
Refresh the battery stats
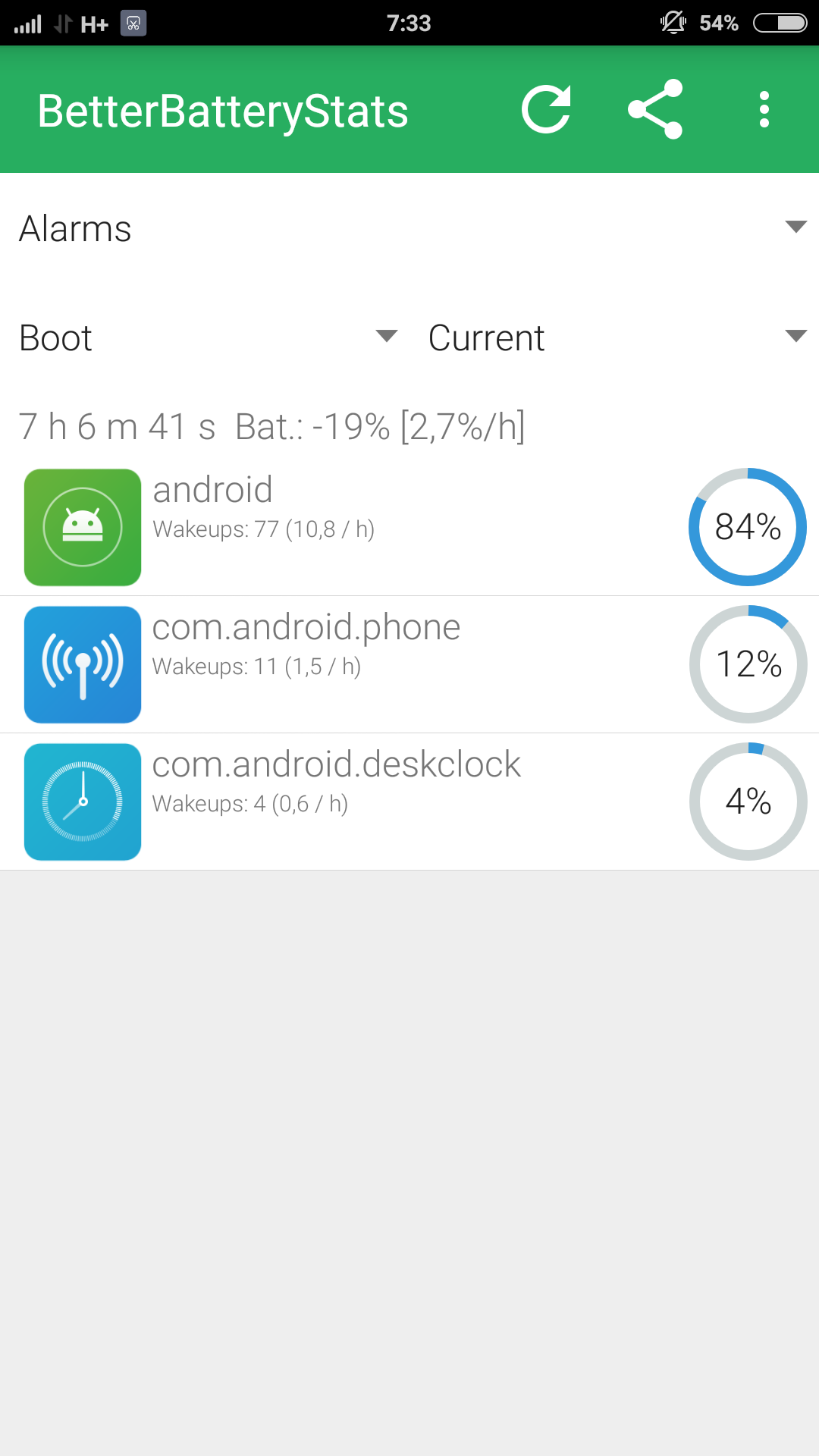point(546,110)
